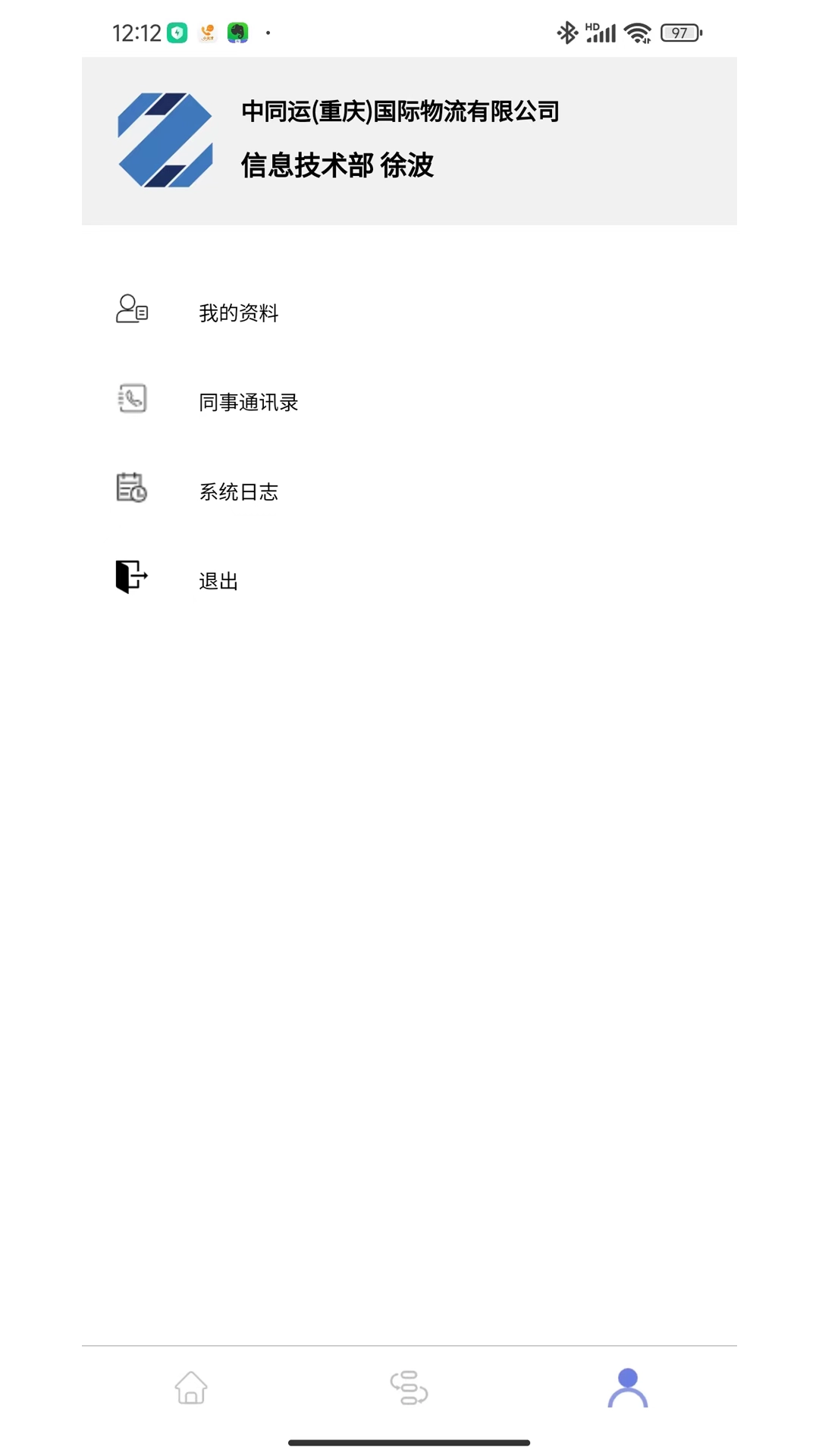
Task: Tap the Bluetooth icon in status bar
Action: [566, 32]
